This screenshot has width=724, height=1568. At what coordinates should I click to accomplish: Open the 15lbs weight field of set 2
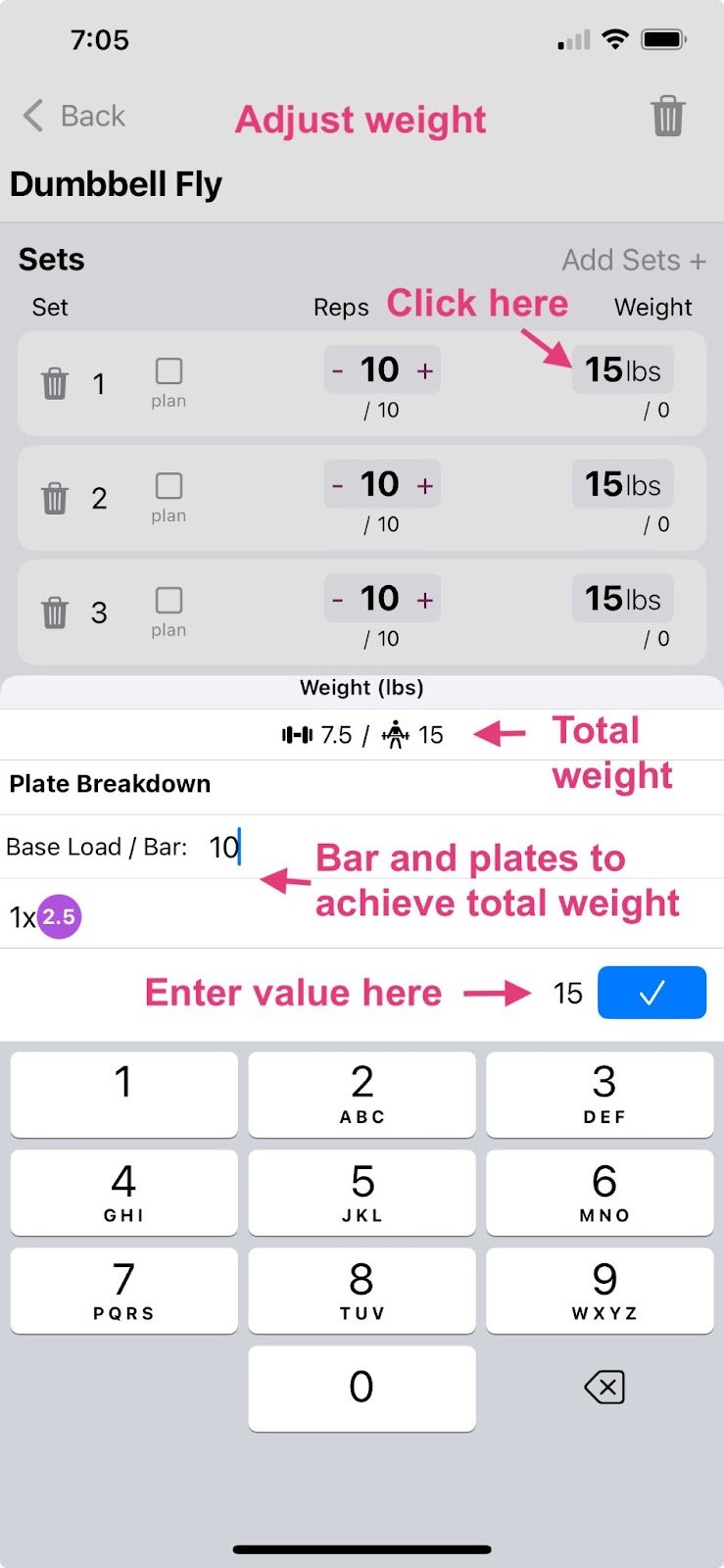(x=623, y=484)
